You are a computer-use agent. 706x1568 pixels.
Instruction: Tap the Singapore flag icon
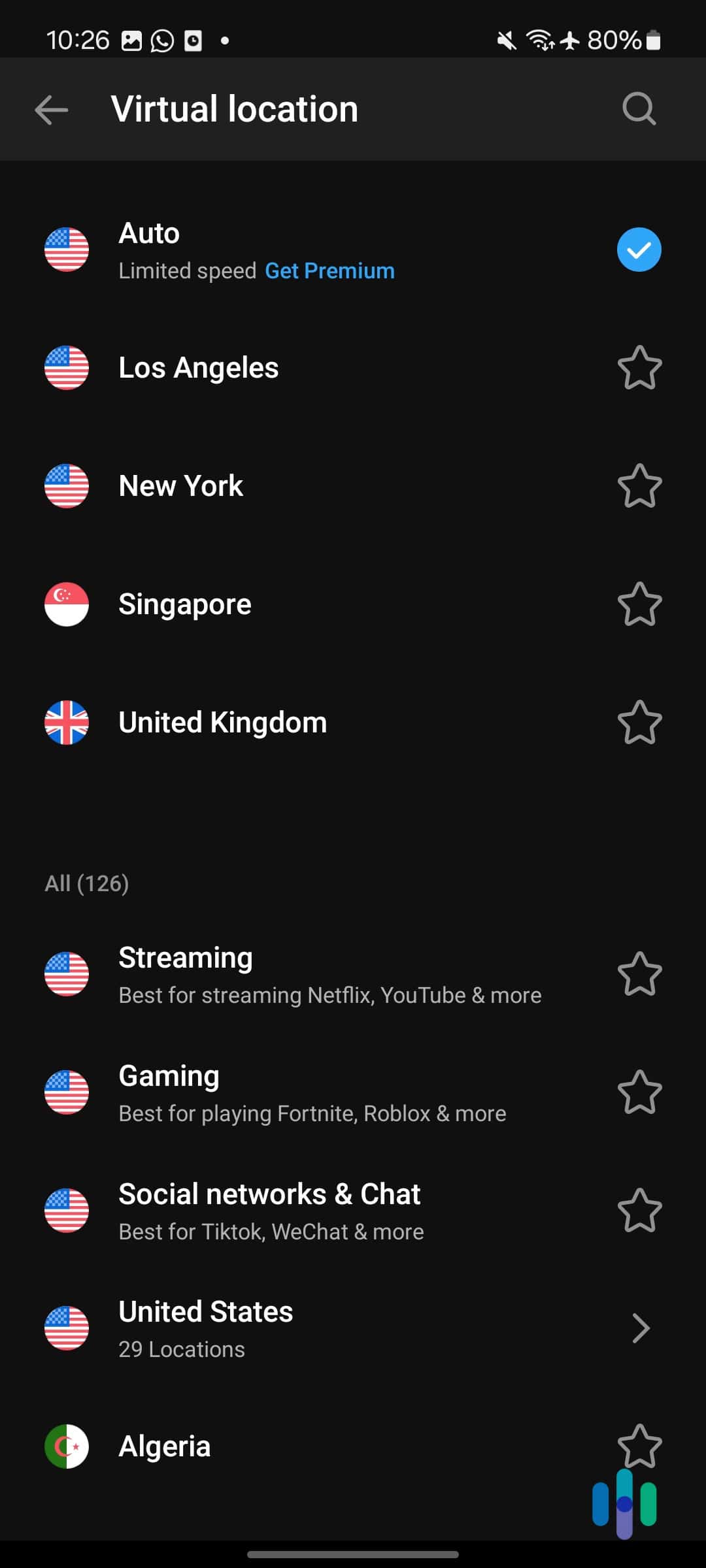coord(67,604)
